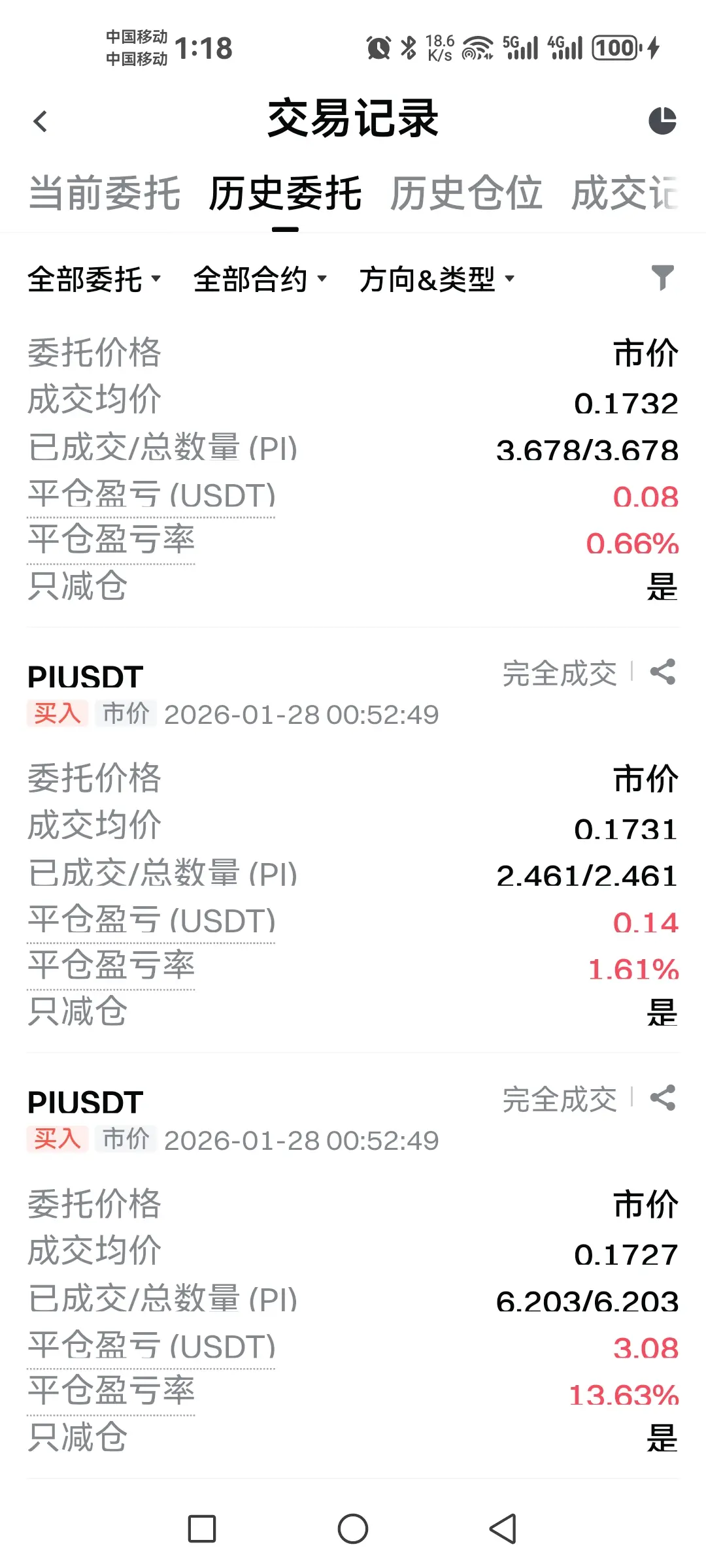Open the funnel filter icon
This screenshot has height=1568, width=706.
(662, 278)
